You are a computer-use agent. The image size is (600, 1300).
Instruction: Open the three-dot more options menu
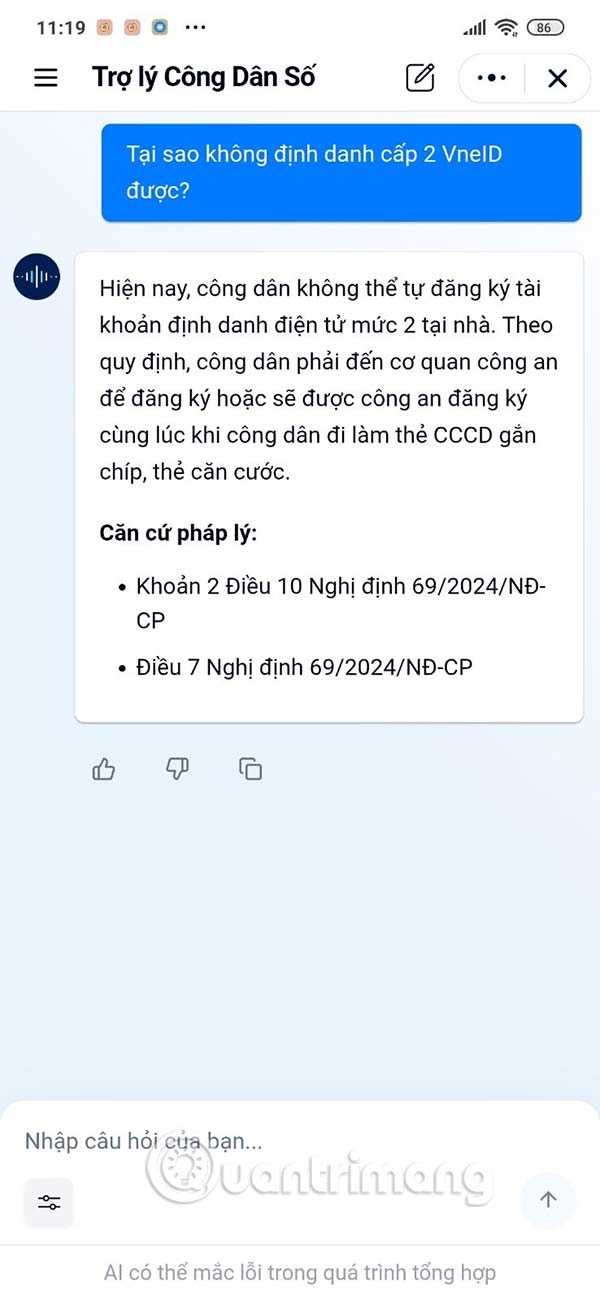pos(492,78)
